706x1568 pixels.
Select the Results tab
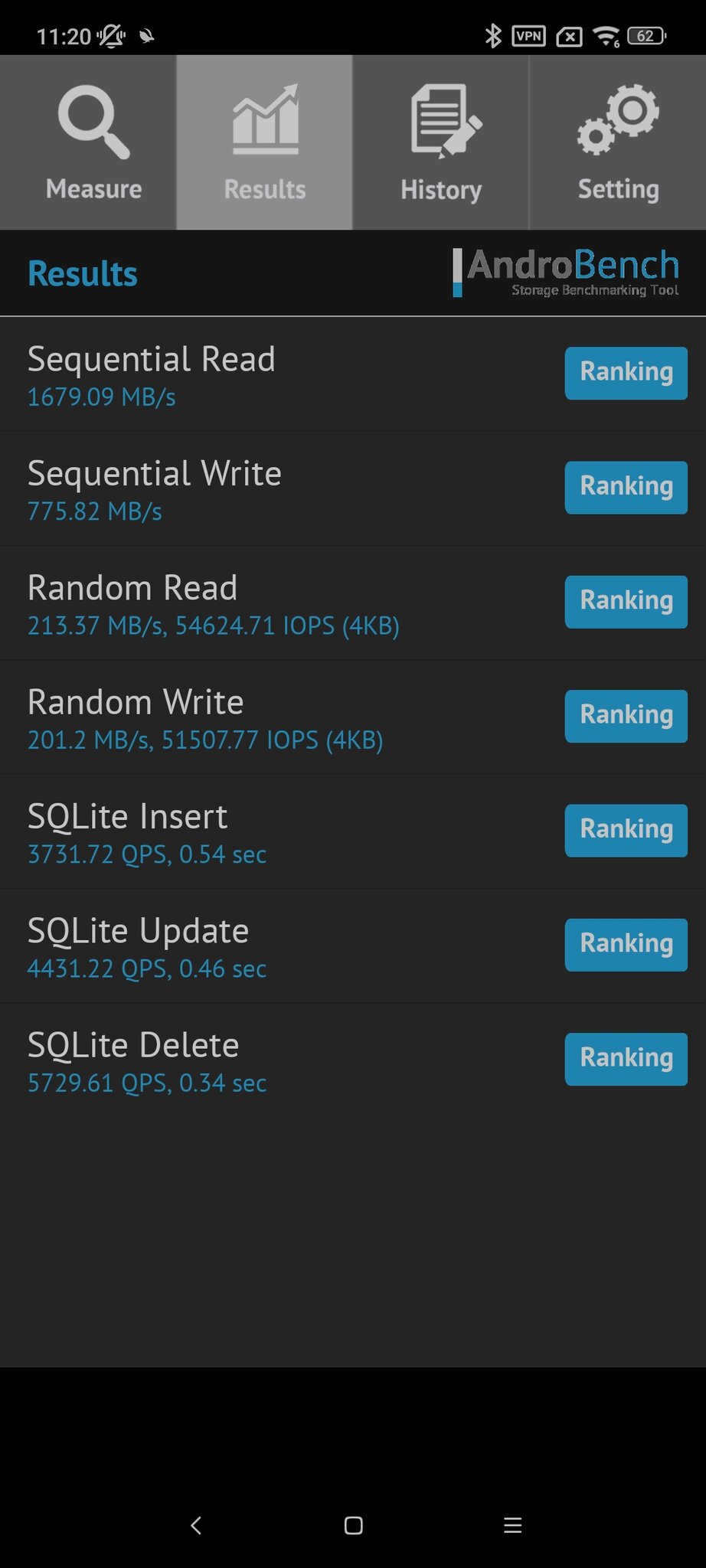click(x=265, y=142)
